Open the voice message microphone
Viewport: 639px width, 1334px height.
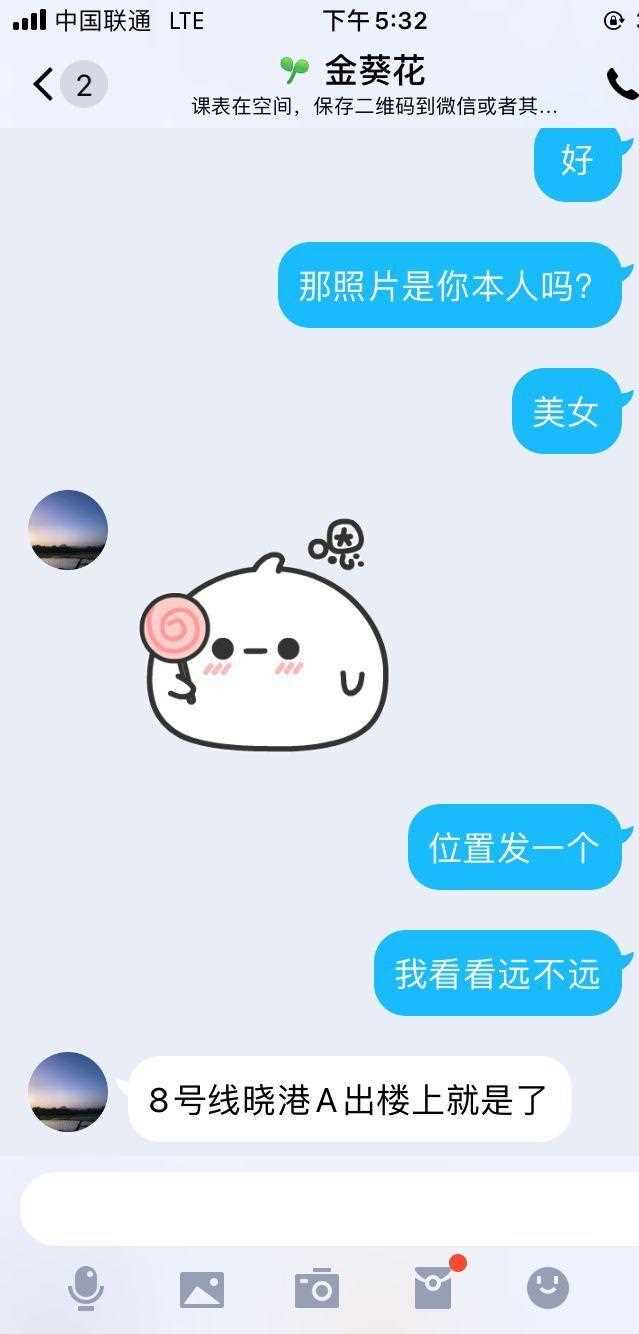pos(86,1288)
